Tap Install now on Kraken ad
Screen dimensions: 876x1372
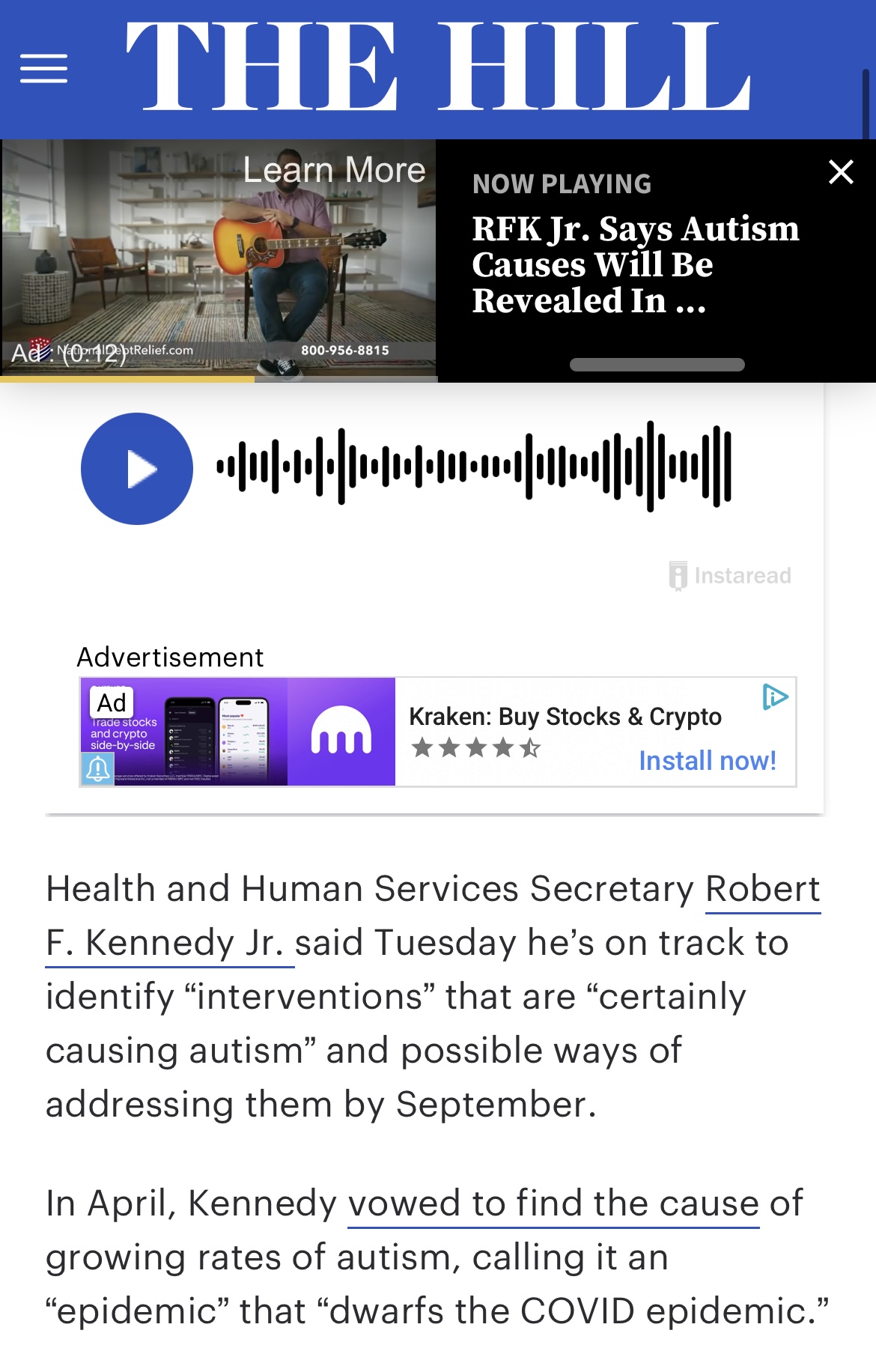pos(707,760)
